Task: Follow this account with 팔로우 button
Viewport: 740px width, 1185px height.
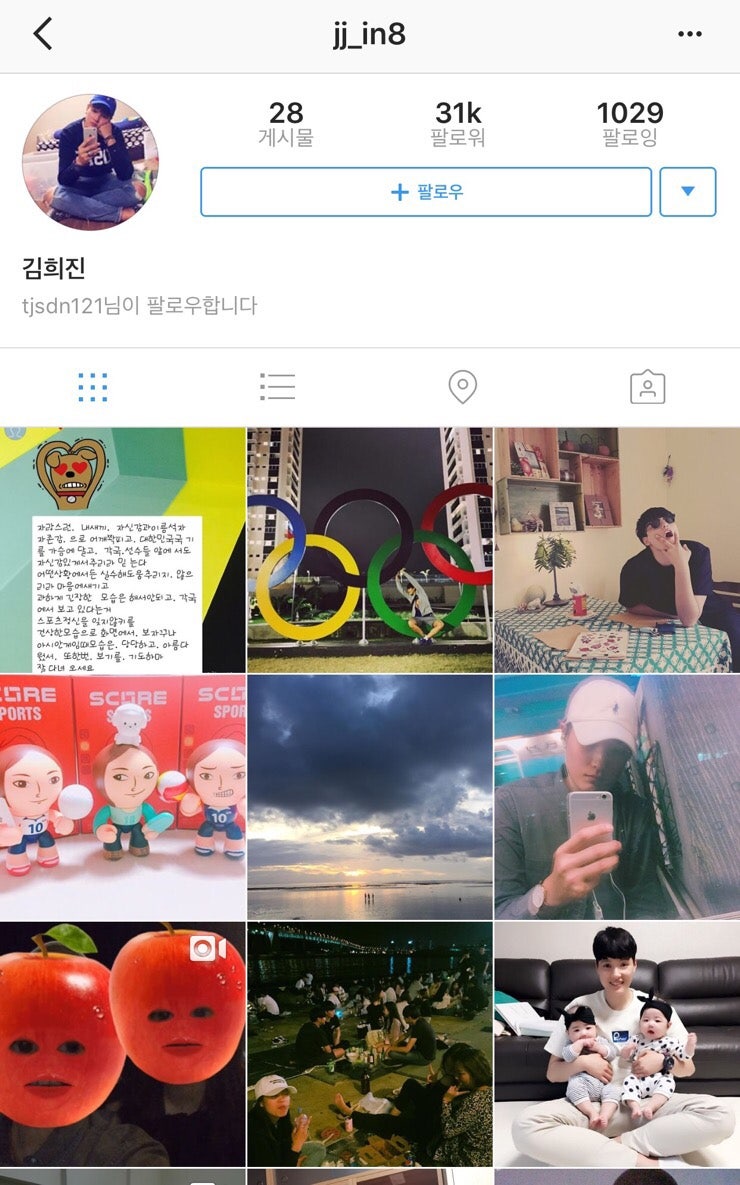Action: coord(426,192)
